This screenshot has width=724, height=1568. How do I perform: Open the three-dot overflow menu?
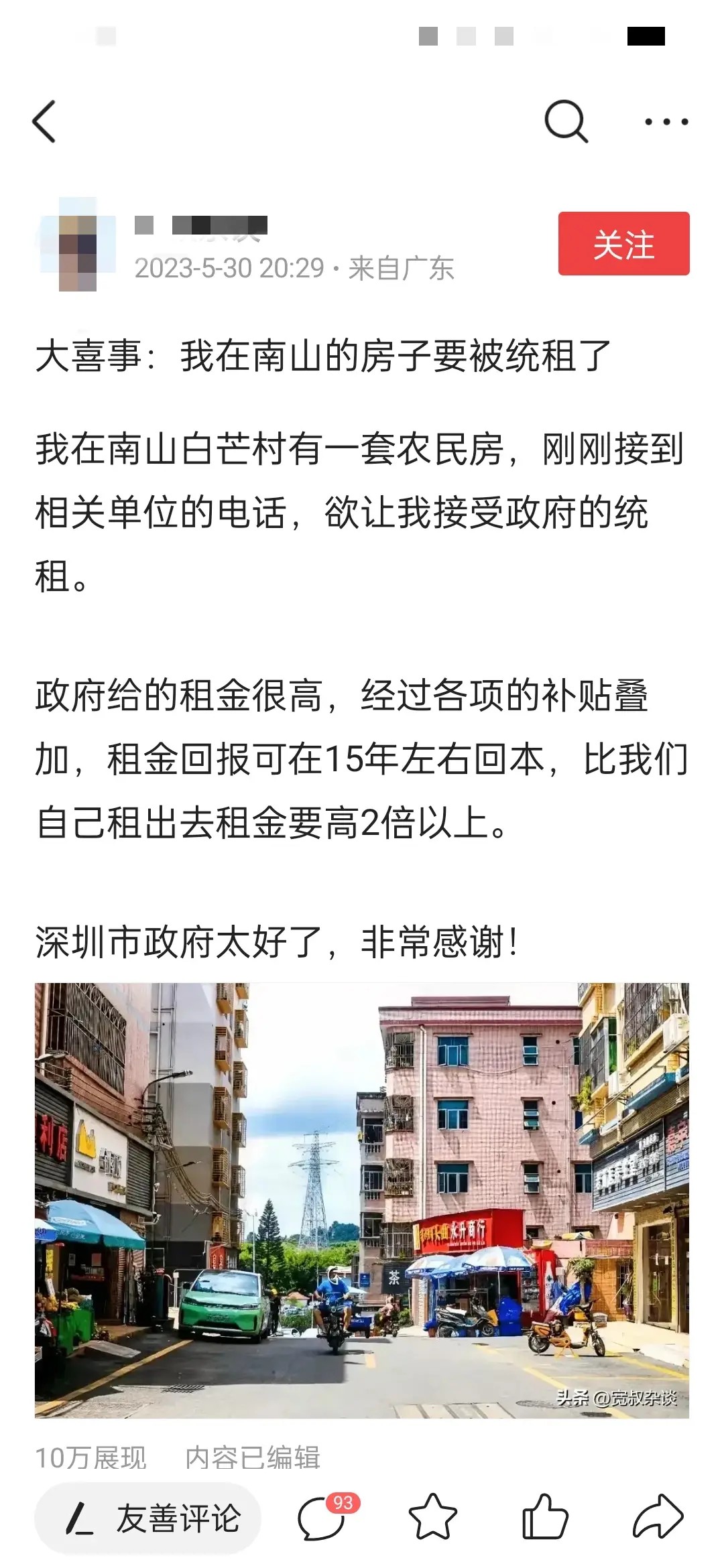(666, 122)
